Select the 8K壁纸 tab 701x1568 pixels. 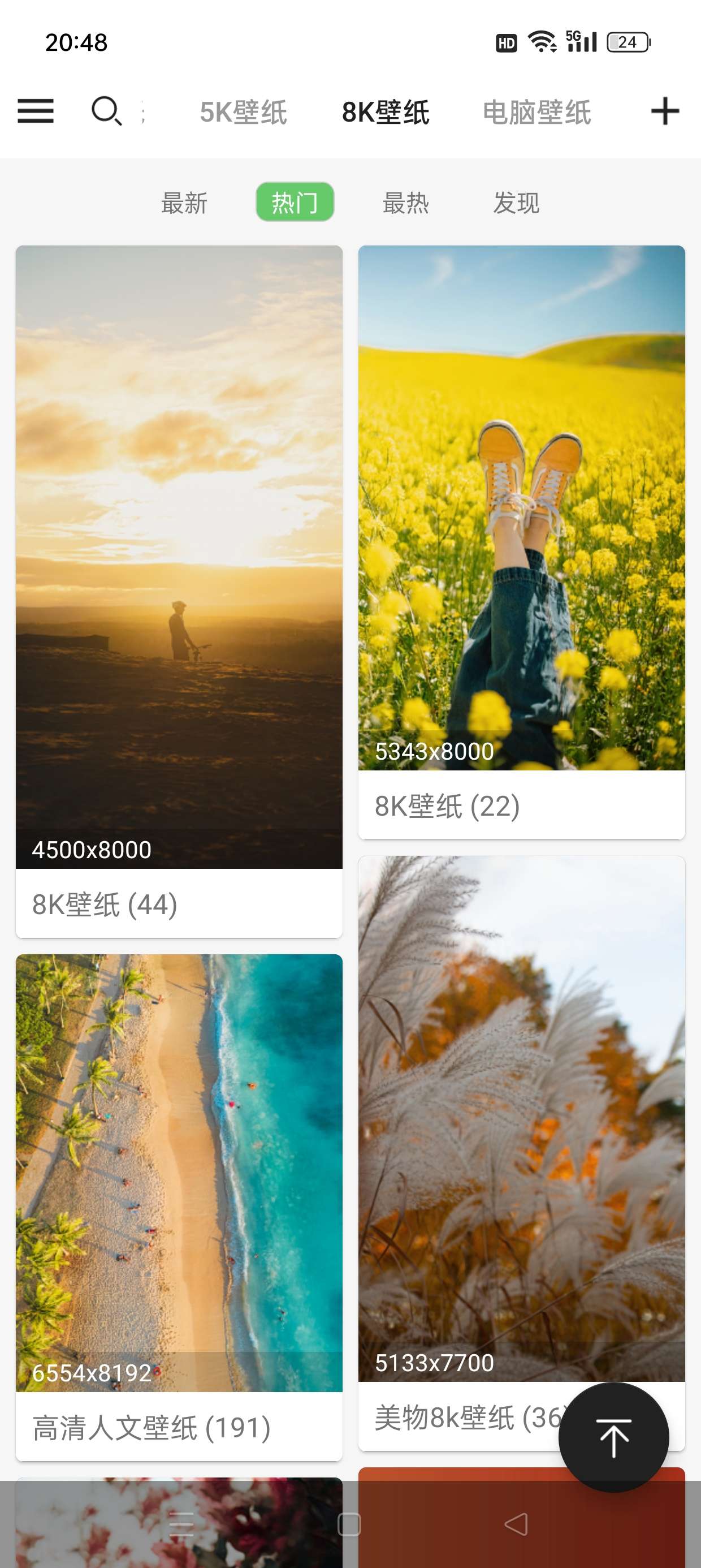click(386, 113)
